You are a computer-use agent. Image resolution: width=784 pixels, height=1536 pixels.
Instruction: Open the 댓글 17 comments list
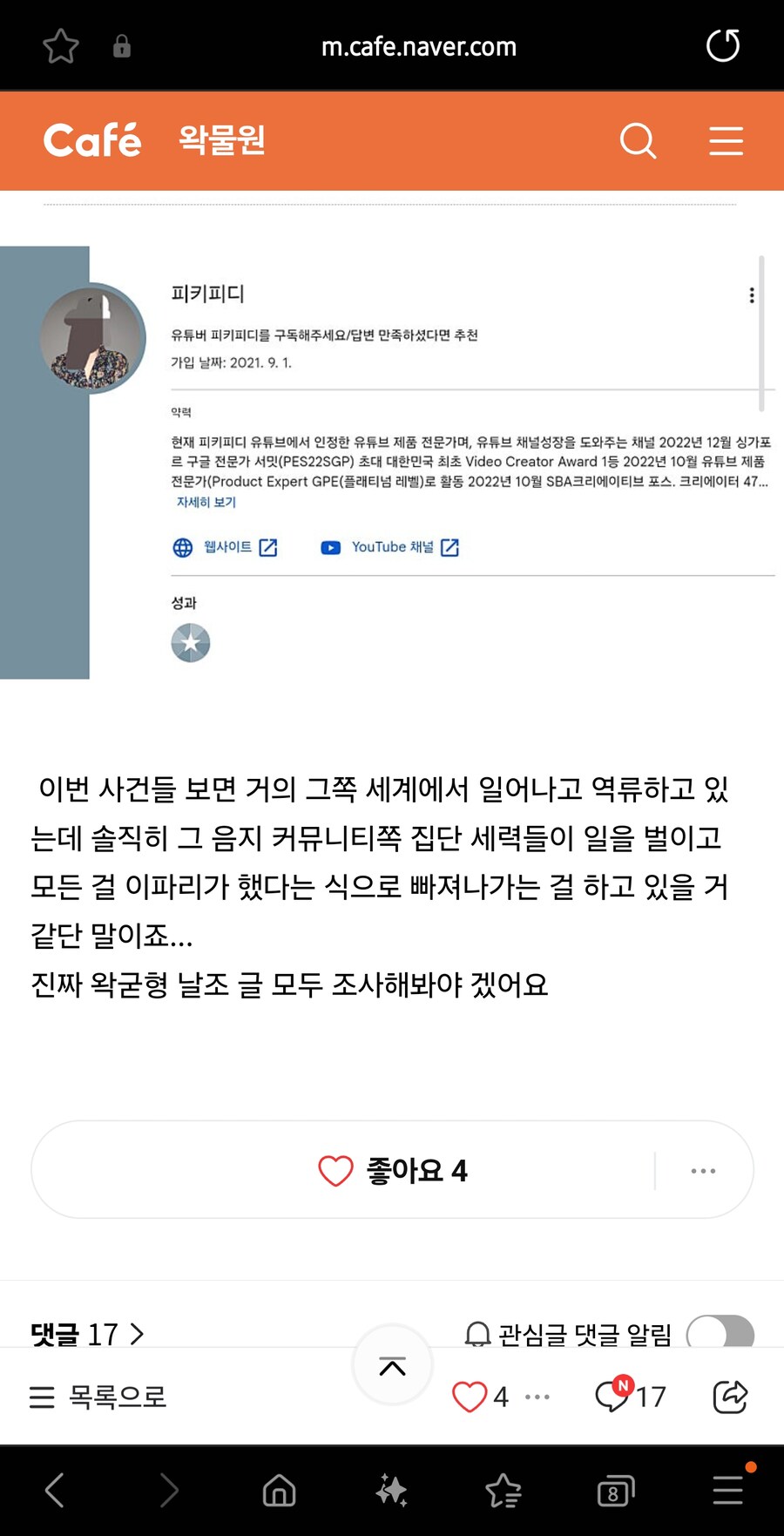[x=87, y=1334]
